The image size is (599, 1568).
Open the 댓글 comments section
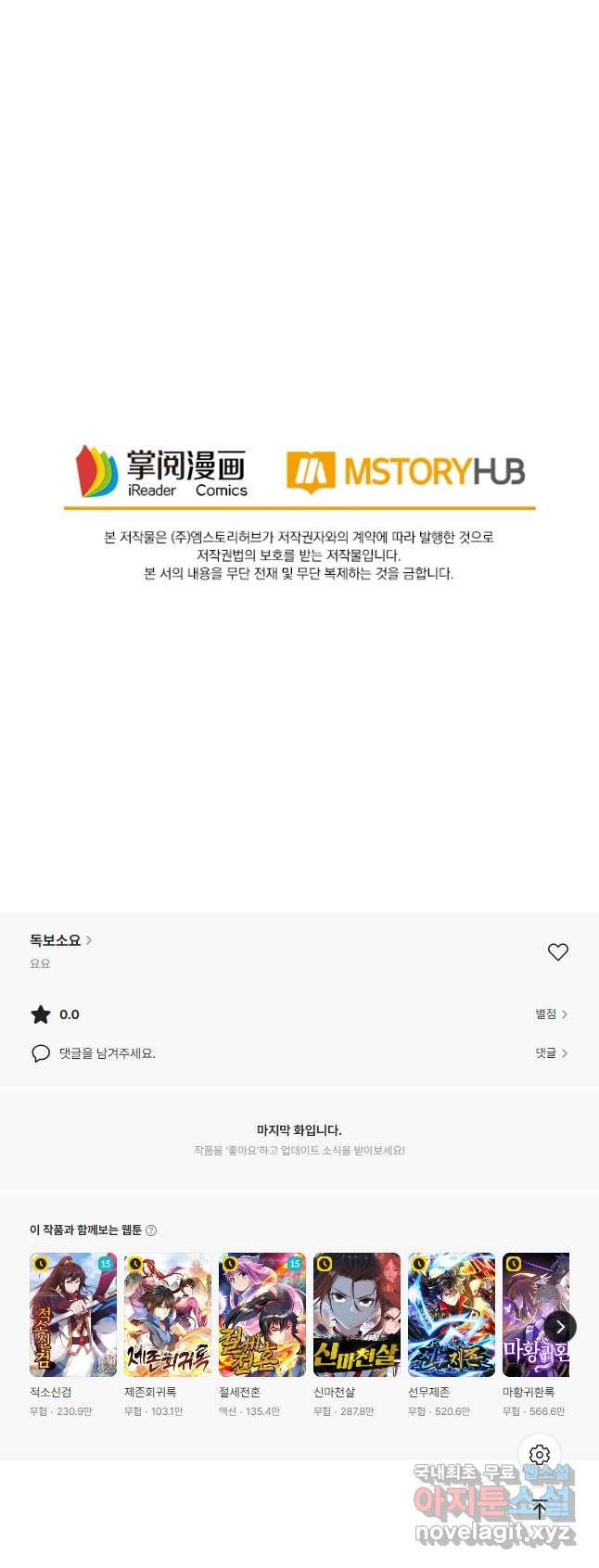(551, 1053)
